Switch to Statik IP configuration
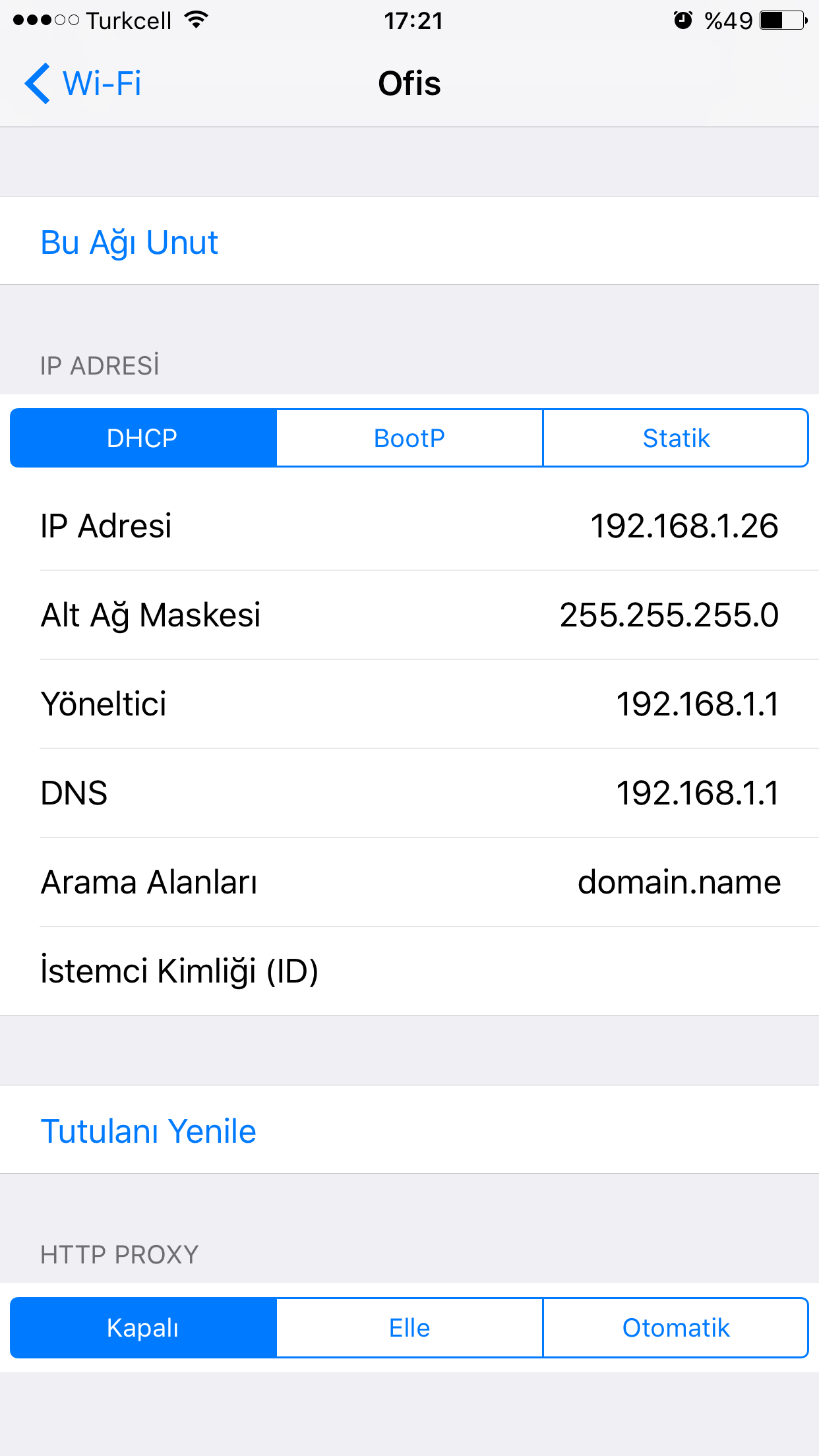This screenshot has height=1456, width=819. 676,438
